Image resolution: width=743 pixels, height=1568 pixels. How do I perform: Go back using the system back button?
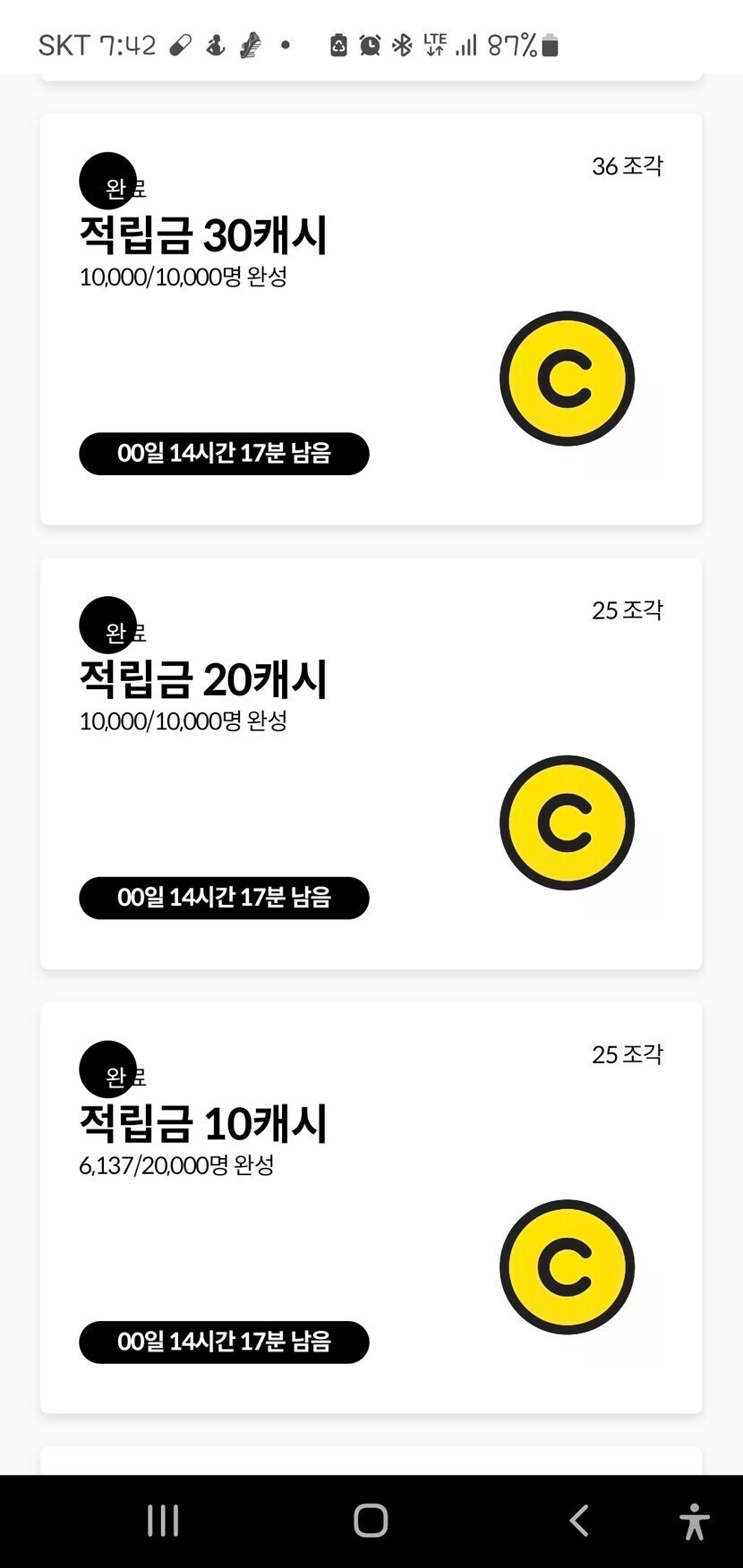point(579,1521)
